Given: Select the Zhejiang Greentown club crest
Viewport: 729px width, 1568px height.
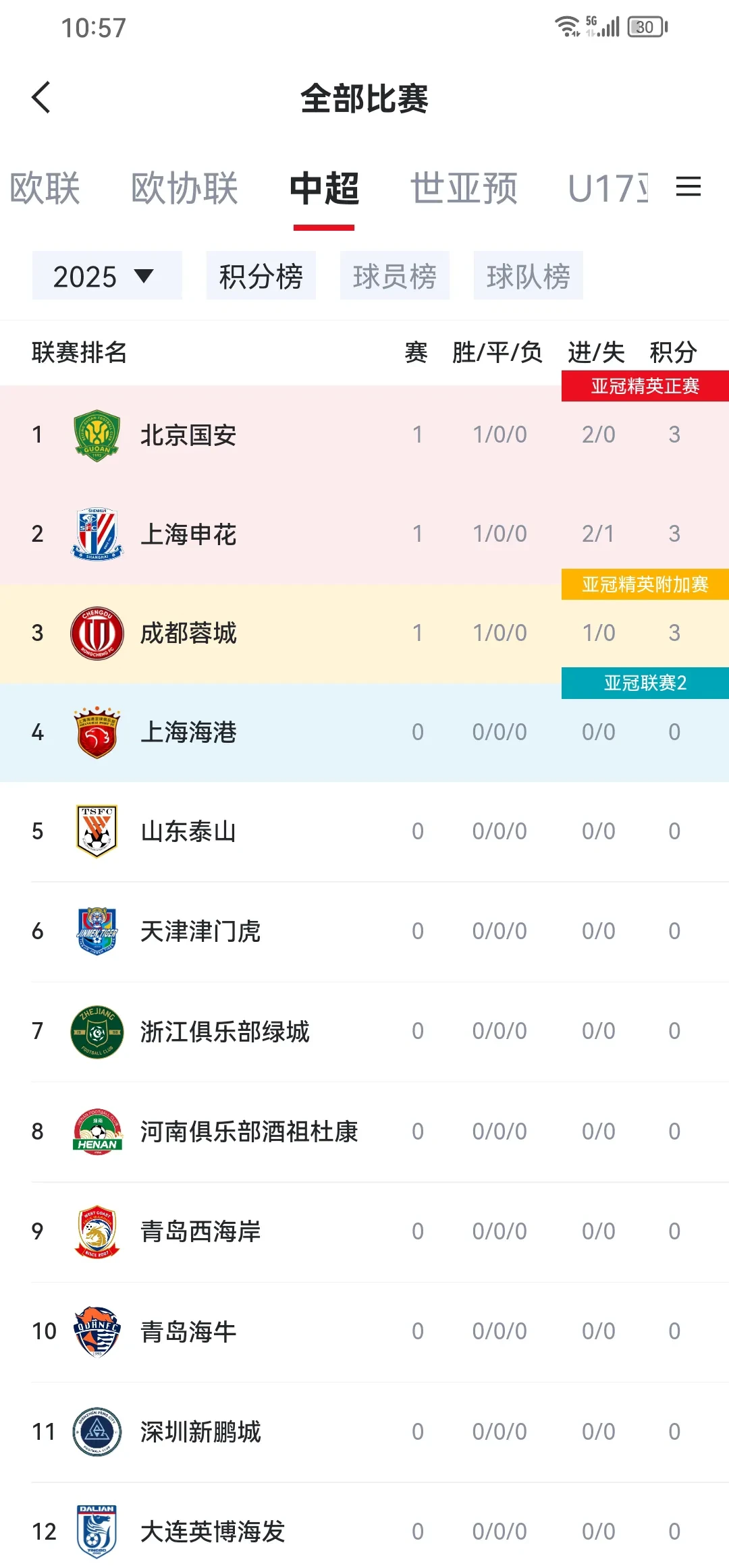Looking at the screenshot, I should (97, 1030).
